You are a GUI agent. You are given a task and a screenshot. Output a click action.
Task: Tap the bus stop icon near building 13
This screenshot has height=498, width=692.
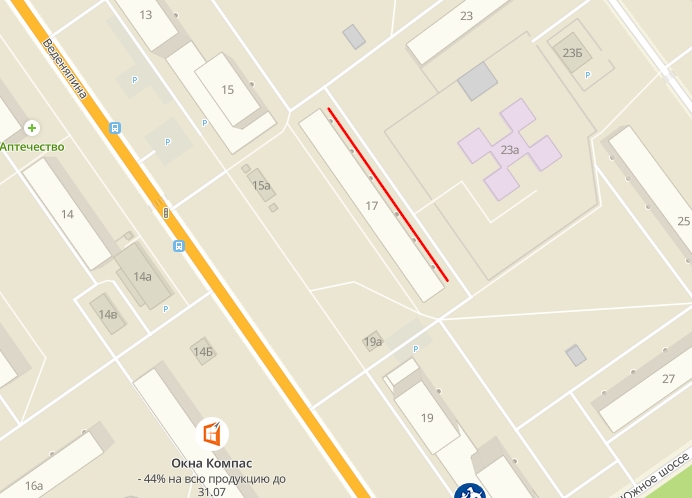[x=116, y=128]
